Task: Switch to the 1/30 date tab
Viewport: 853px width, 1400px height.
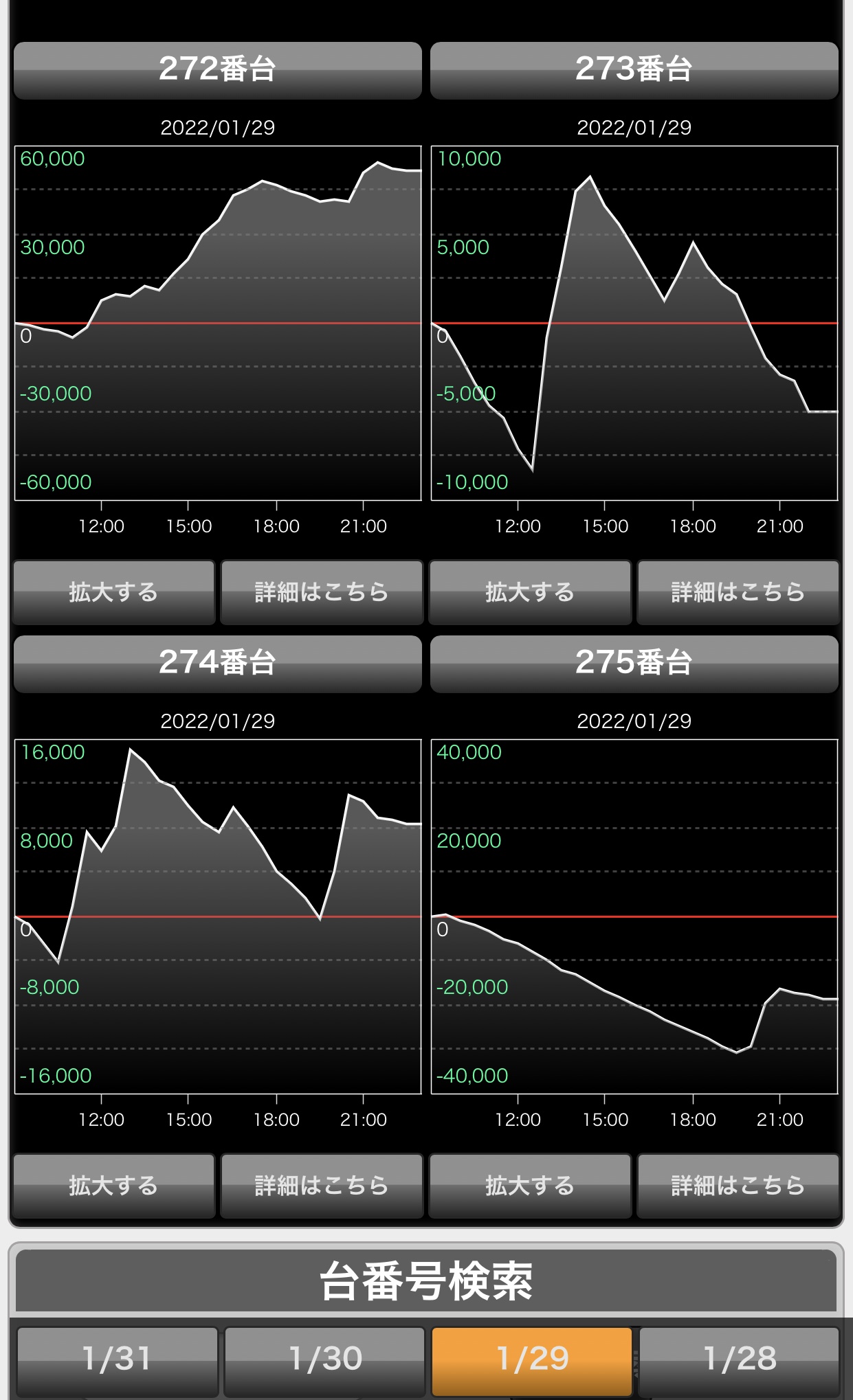Action: 324,1362
